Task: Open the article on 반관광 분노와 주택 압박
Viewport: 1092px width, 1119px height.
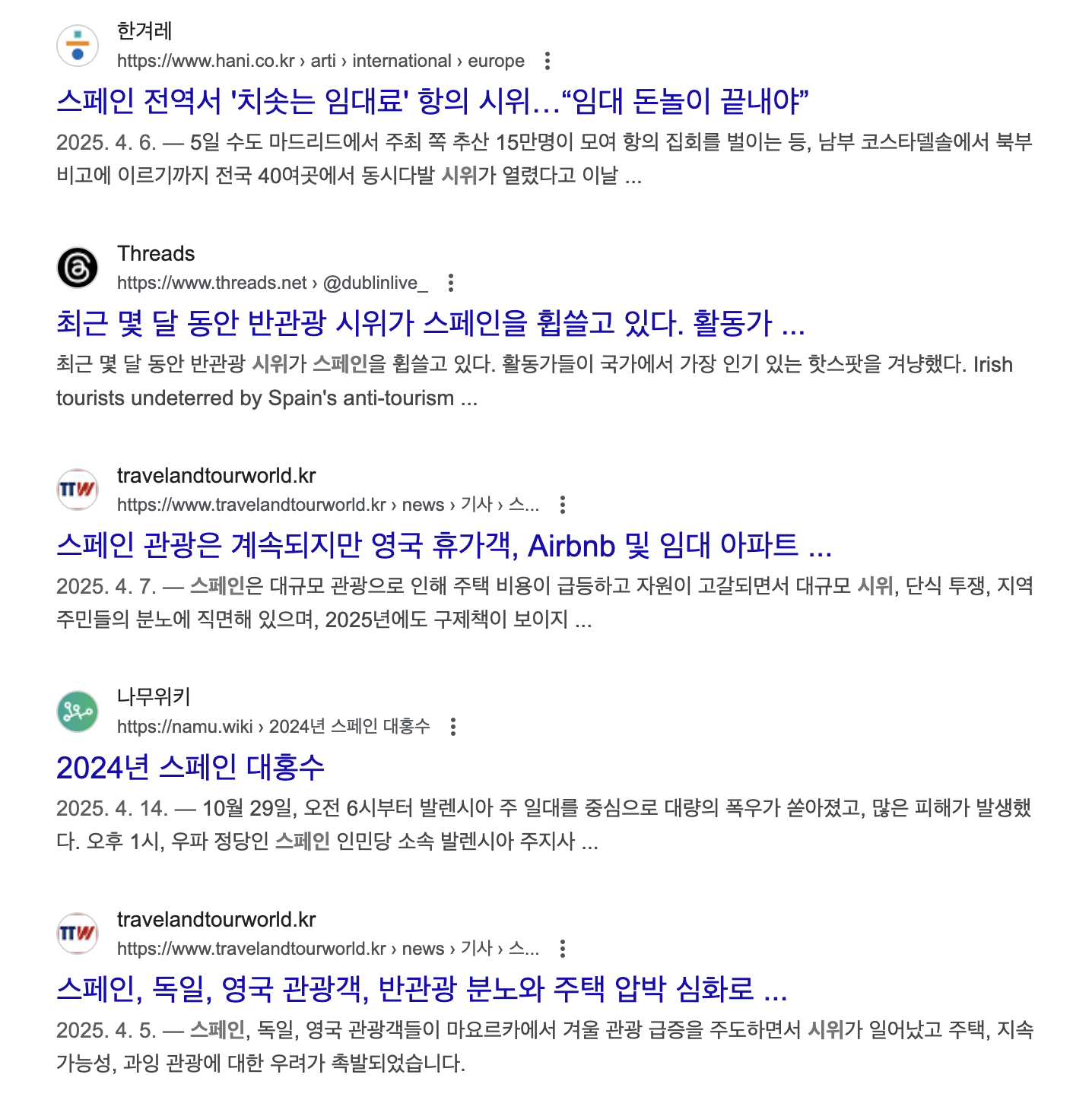Action: (421, 989)
